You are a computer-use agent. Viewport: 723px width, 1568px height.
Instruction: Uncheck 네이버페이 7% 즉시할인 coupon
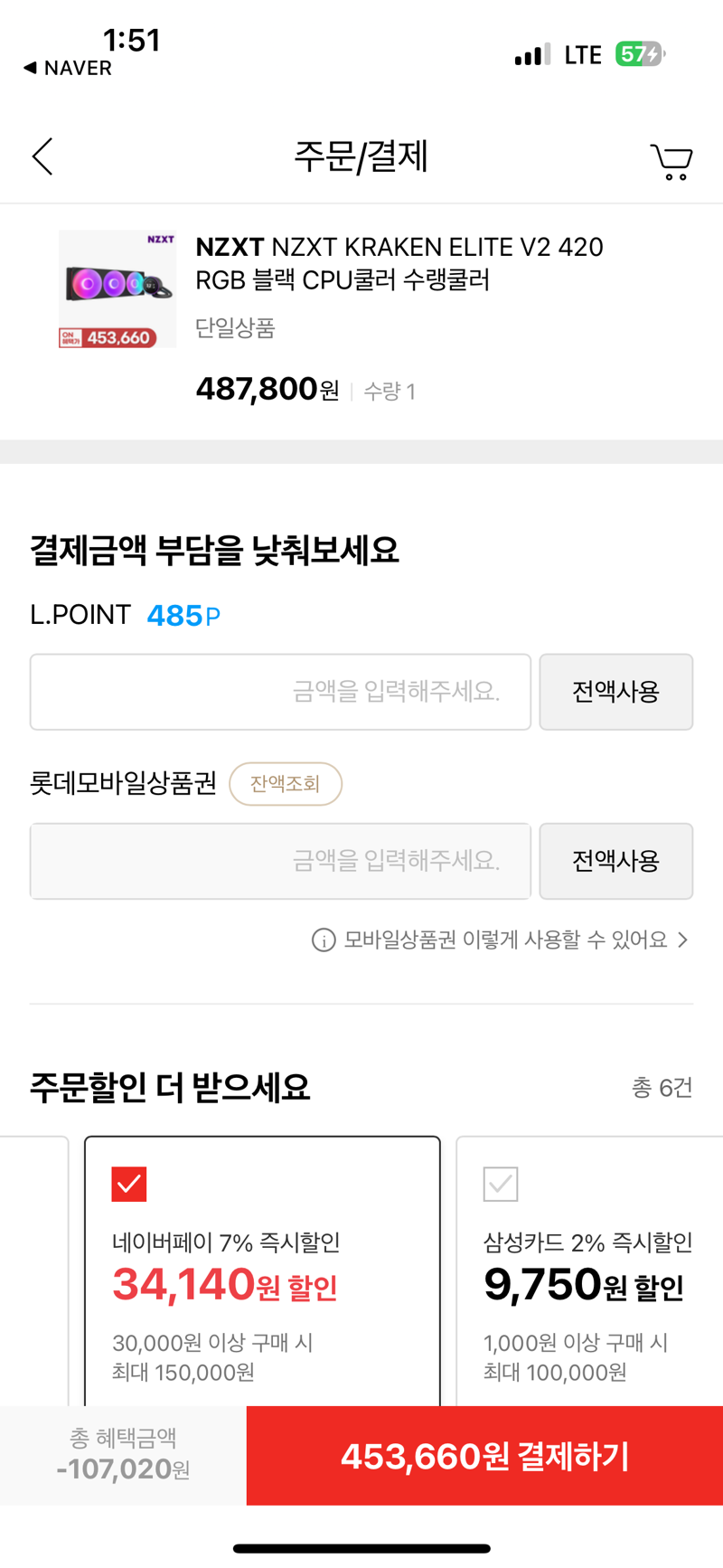pos(129,1184)
